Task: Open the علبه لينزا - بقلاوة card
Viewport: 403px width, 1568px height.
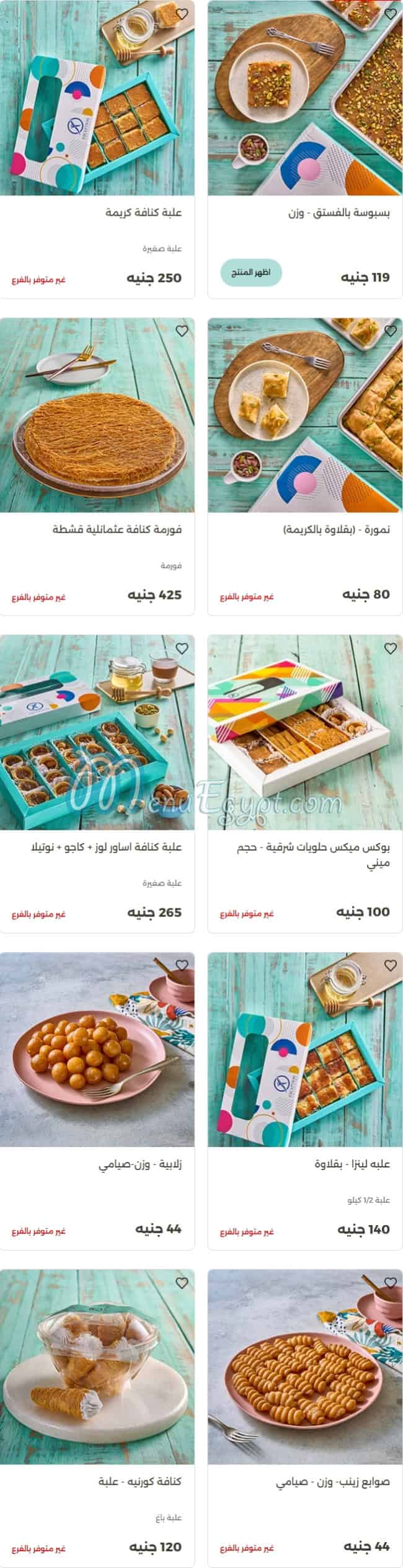Action: [x=352, y=1164]
